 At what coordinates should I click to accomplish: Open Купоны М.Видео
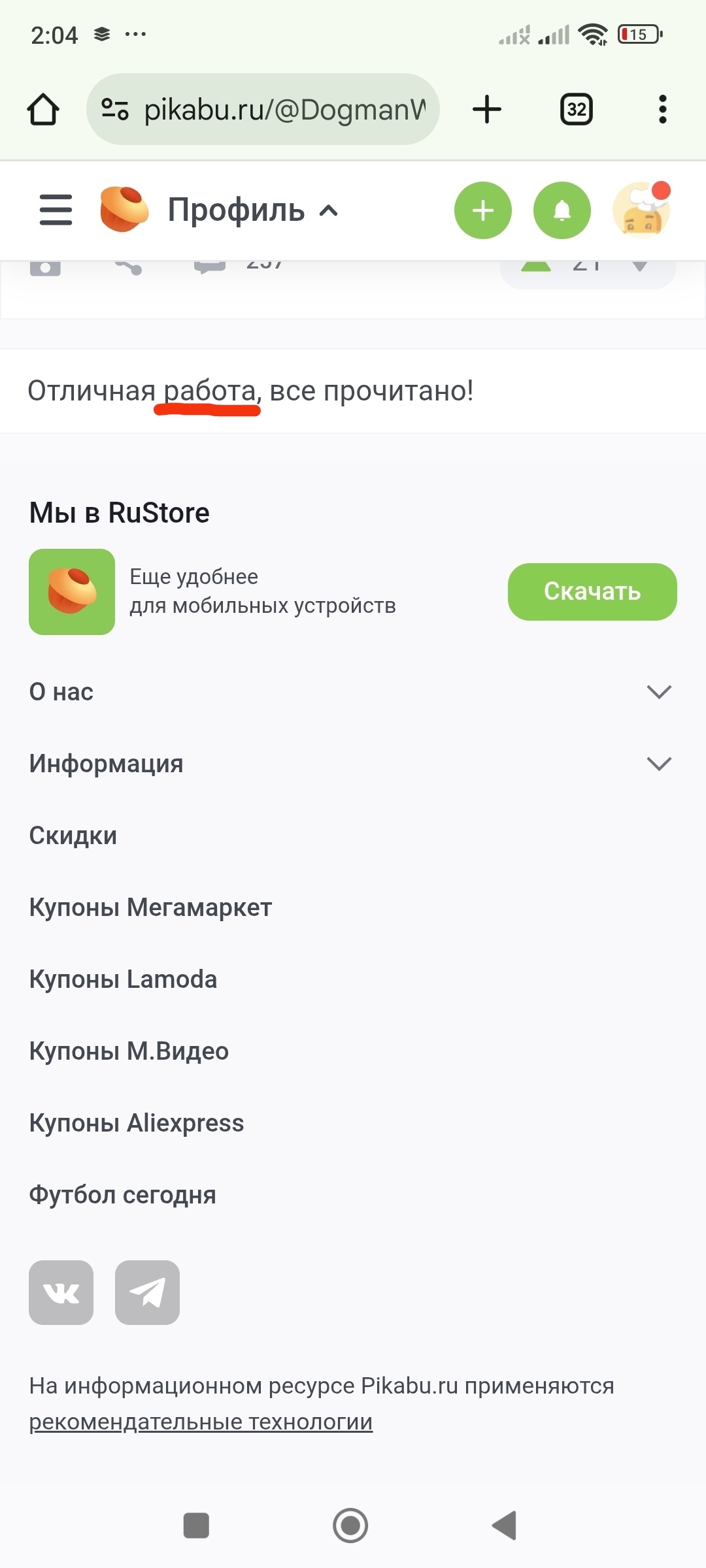click(129, 1051)
